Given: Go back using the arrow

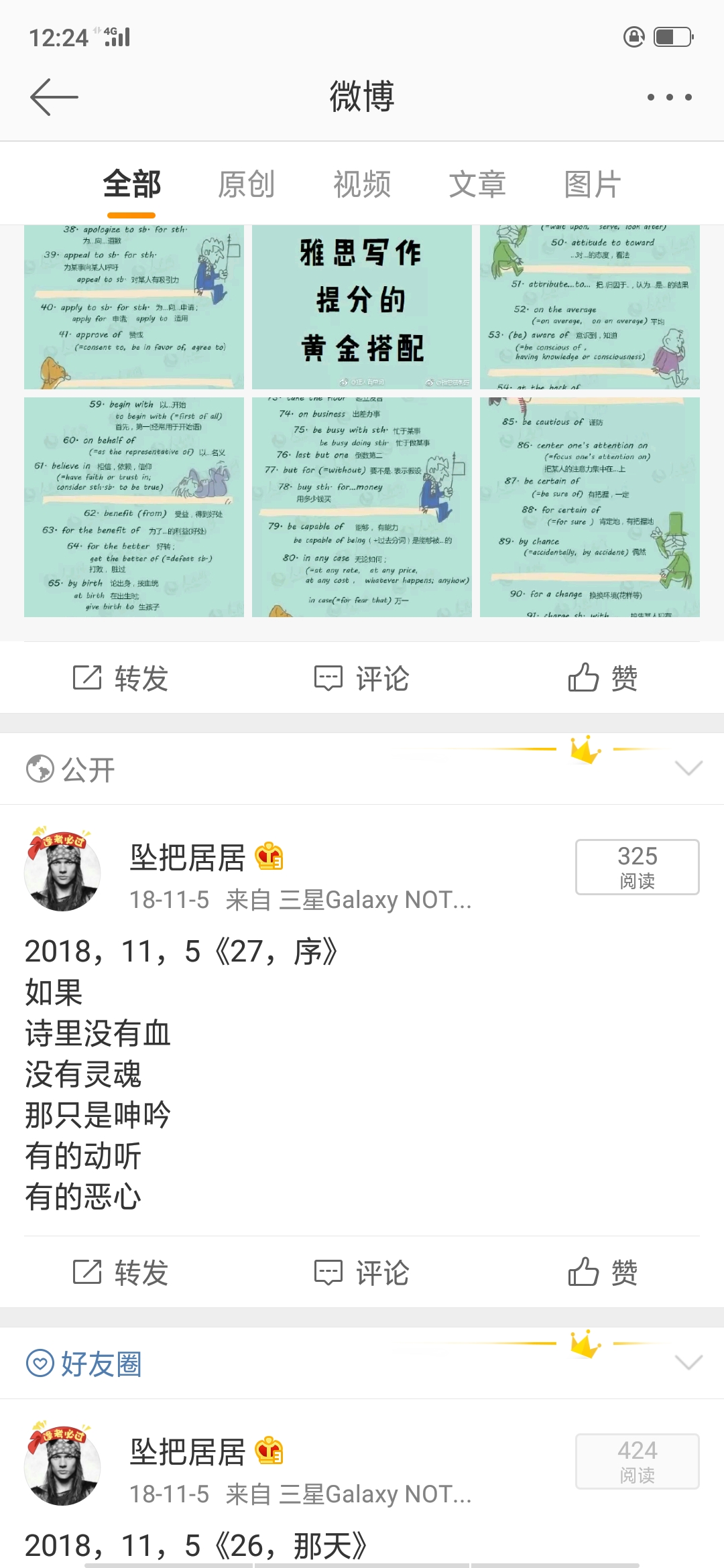Looking at the screenshot, I should pos(54,97).
